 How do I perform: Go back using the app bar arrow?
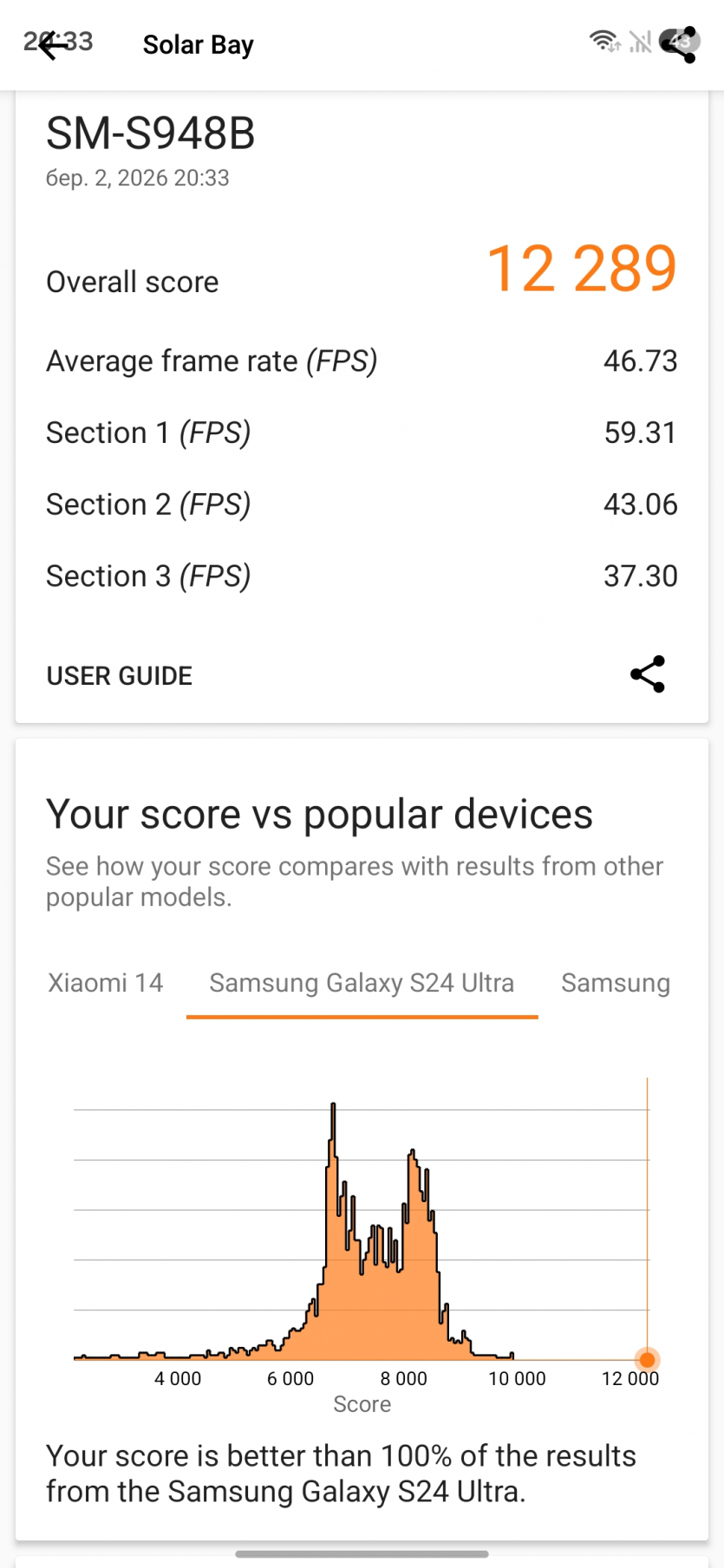click(x=52, y=44)
